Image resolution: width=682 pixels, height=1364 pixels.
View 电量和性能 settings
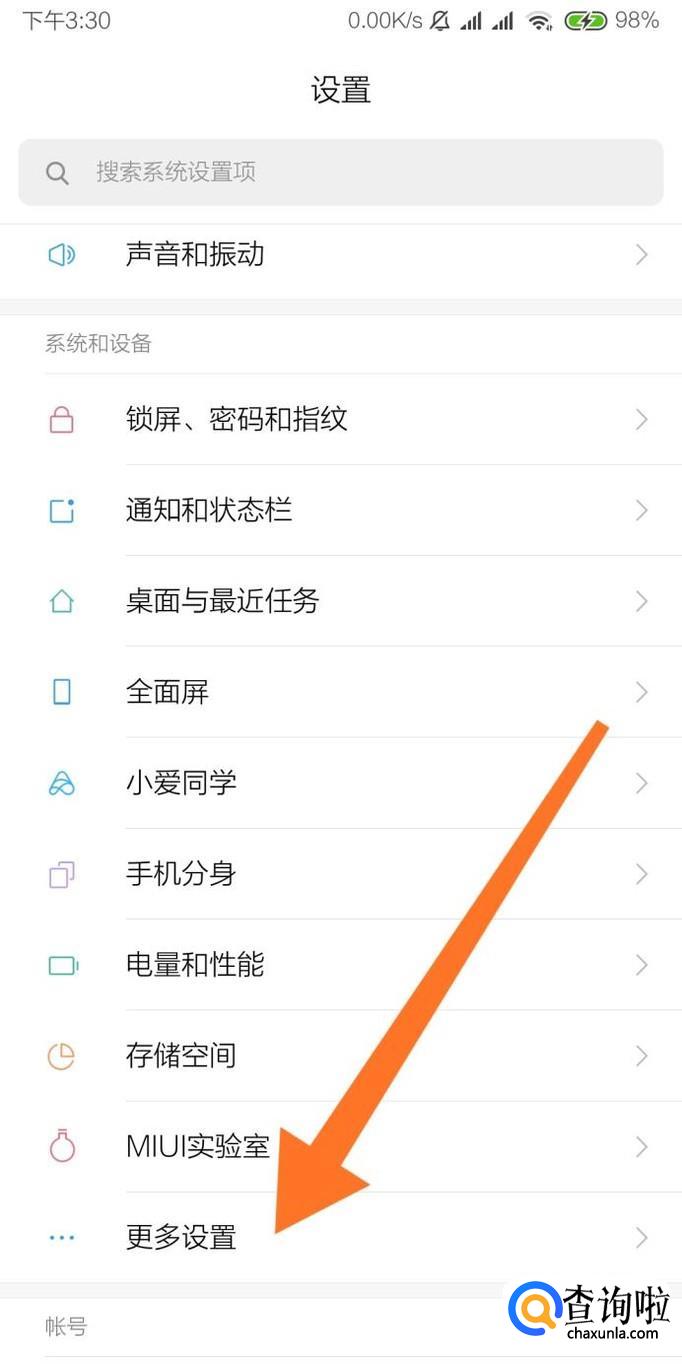340,965
